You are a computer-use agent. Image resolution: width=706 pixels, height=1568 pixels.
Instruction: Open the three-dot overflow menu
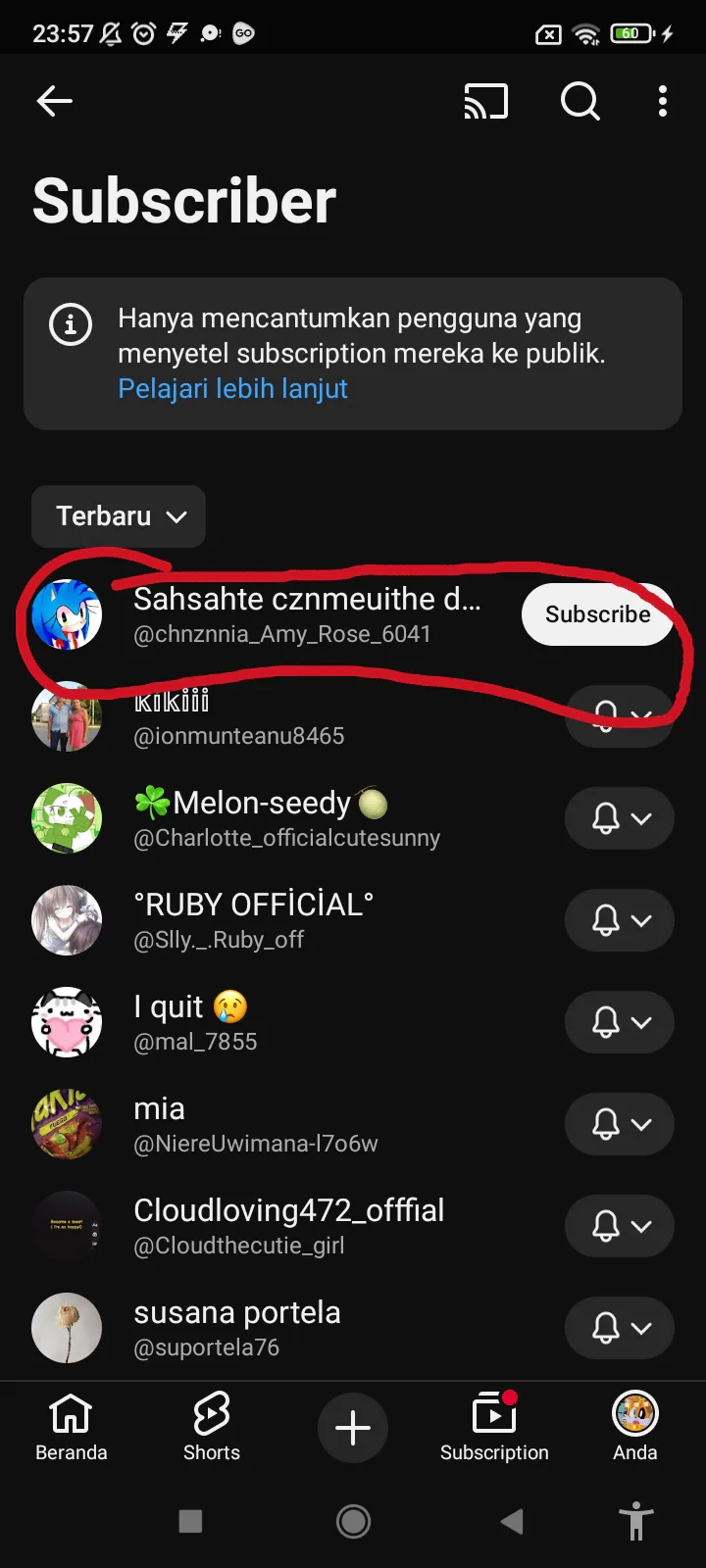click(x=663, y=101)
